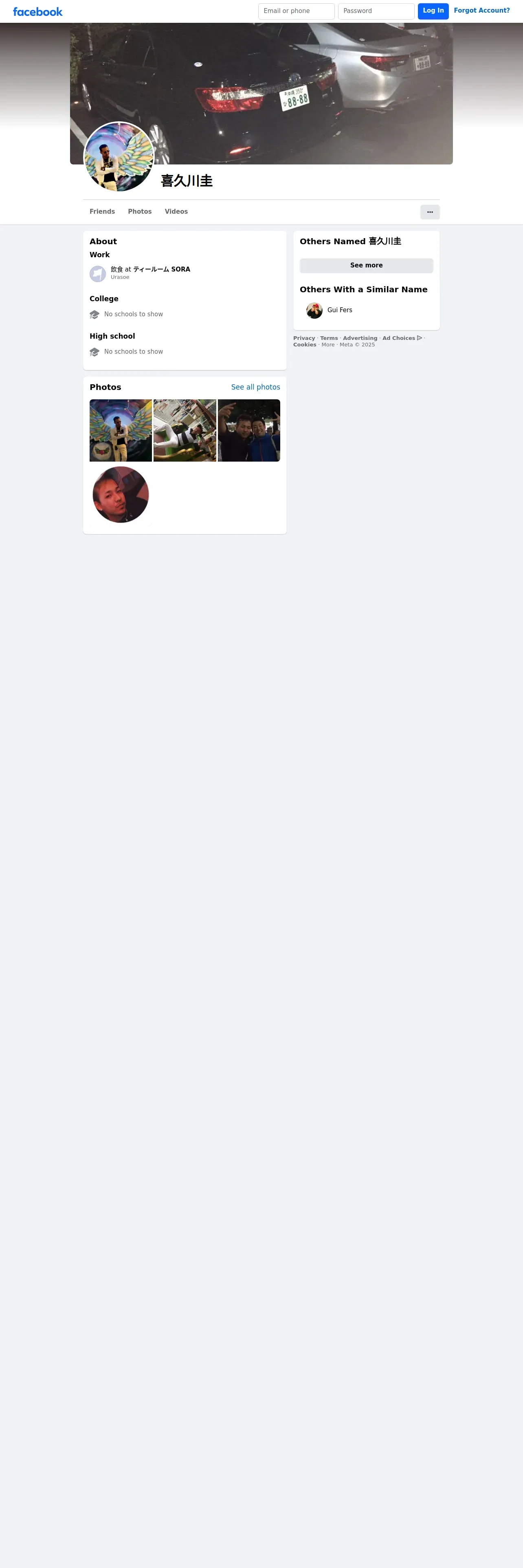523x1568 pixels.
Task: Open the three-dot more options menu
Action: 430,212
